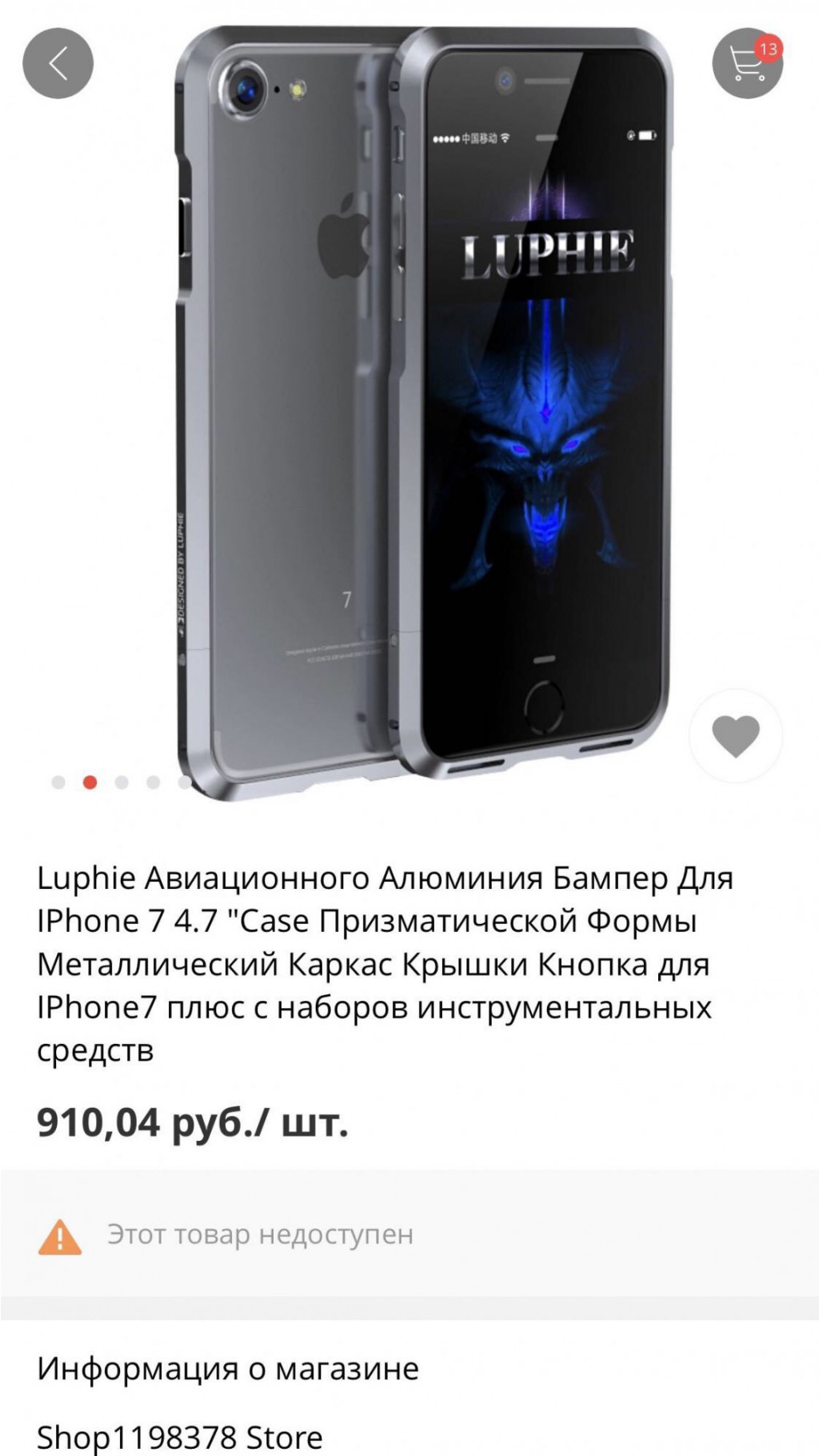Add this case to the wishlist
This screenshot has height=1456, width=819.
(x=735, y=735)
